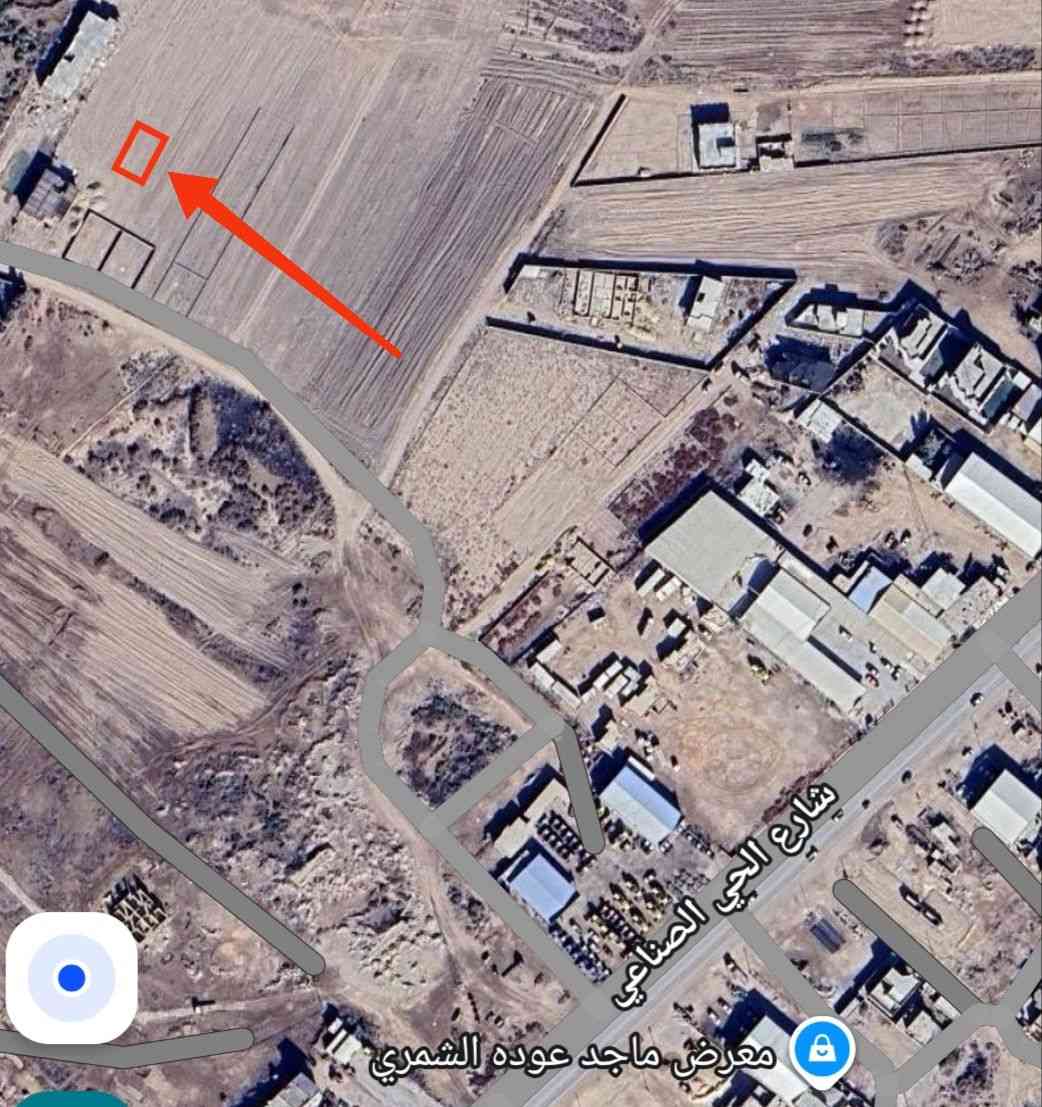Center the map on my location
The image size is (1042, 1107).
pos(71,977)
